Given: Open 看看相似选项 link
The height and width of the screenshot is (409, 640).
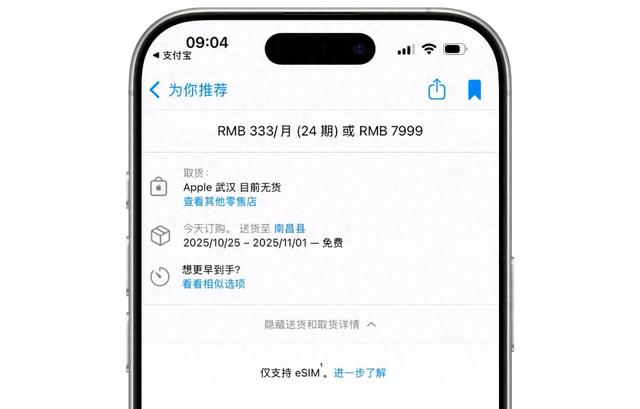Looking at the screenshot, I should click(213, 284).
